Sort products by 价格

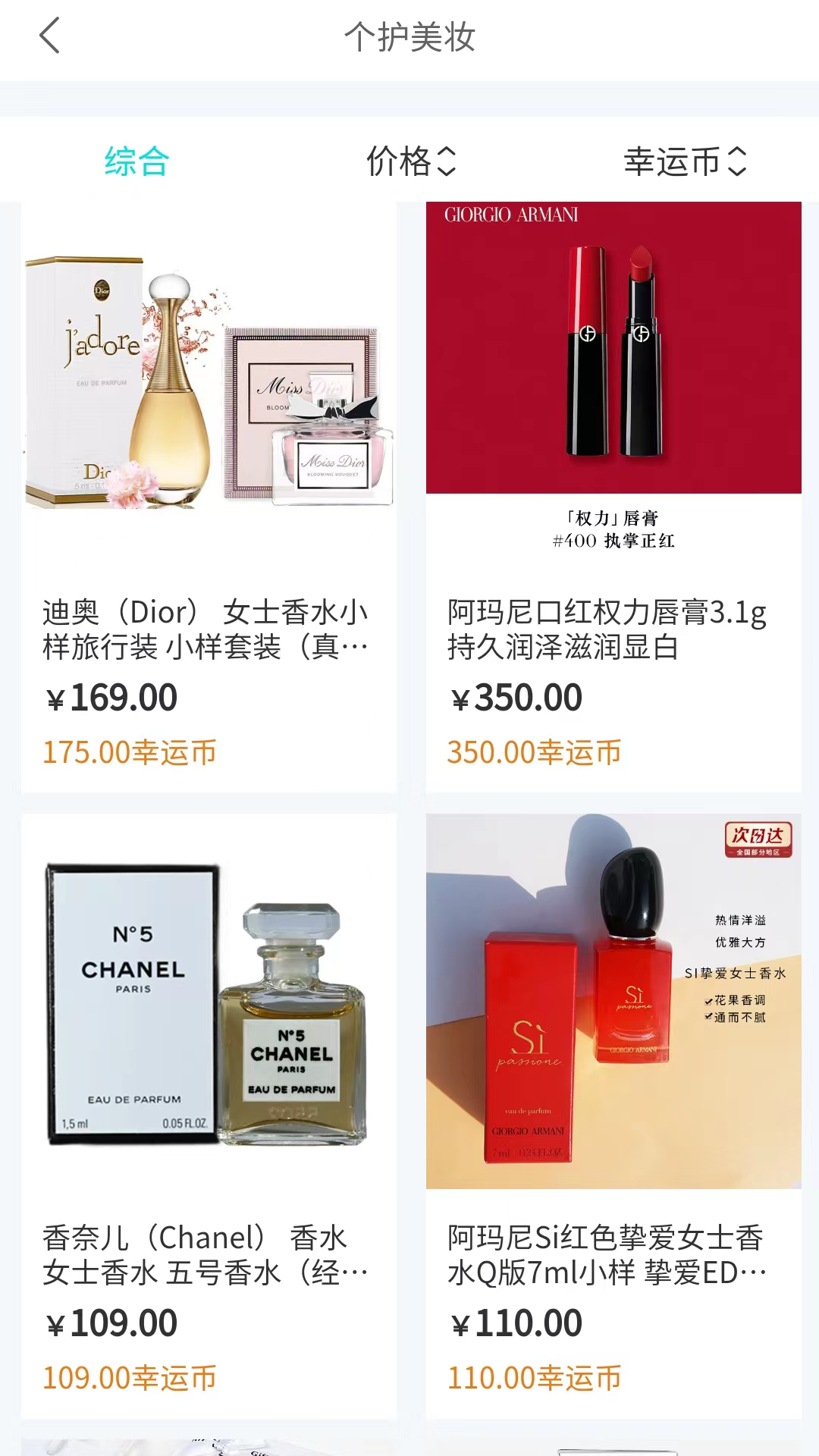pyautogui.click(x=410, y=161)
